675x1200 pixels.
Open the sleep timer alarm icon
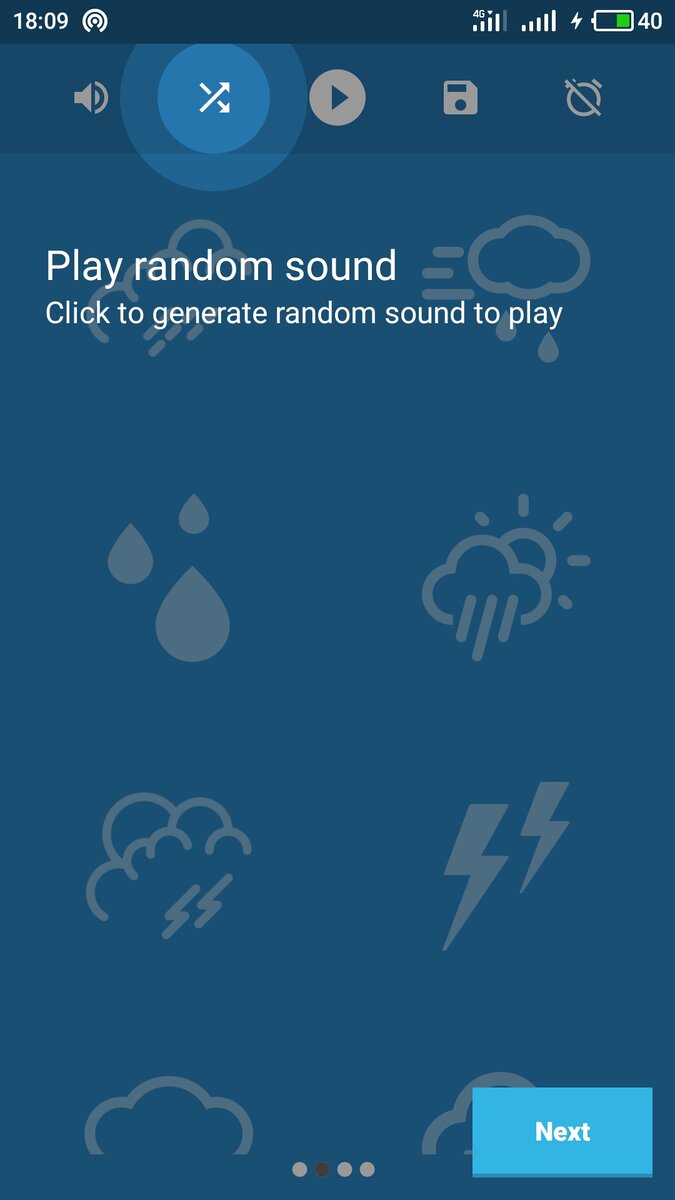tap(583, 98)
